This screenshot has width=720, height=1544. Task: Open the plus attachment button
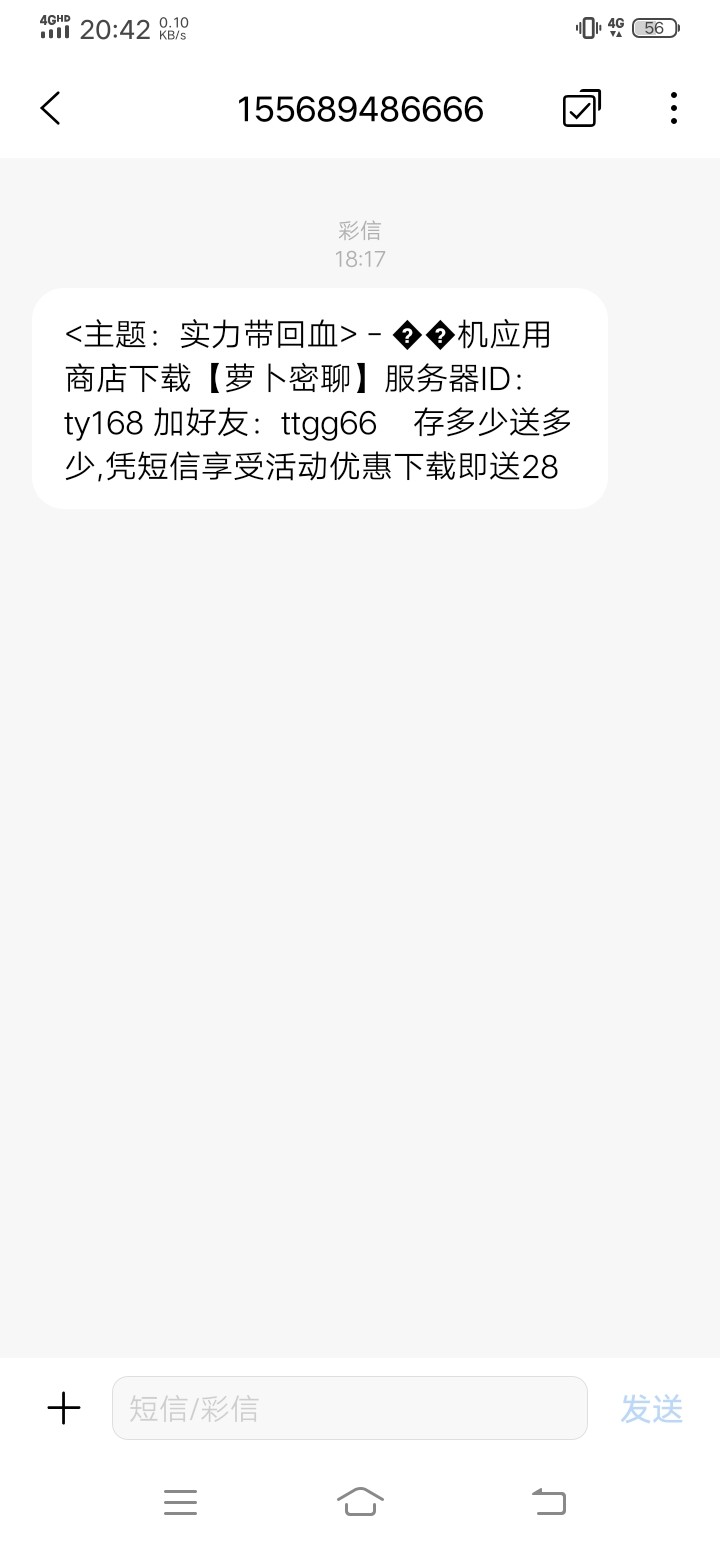[x=64, y=1408]
